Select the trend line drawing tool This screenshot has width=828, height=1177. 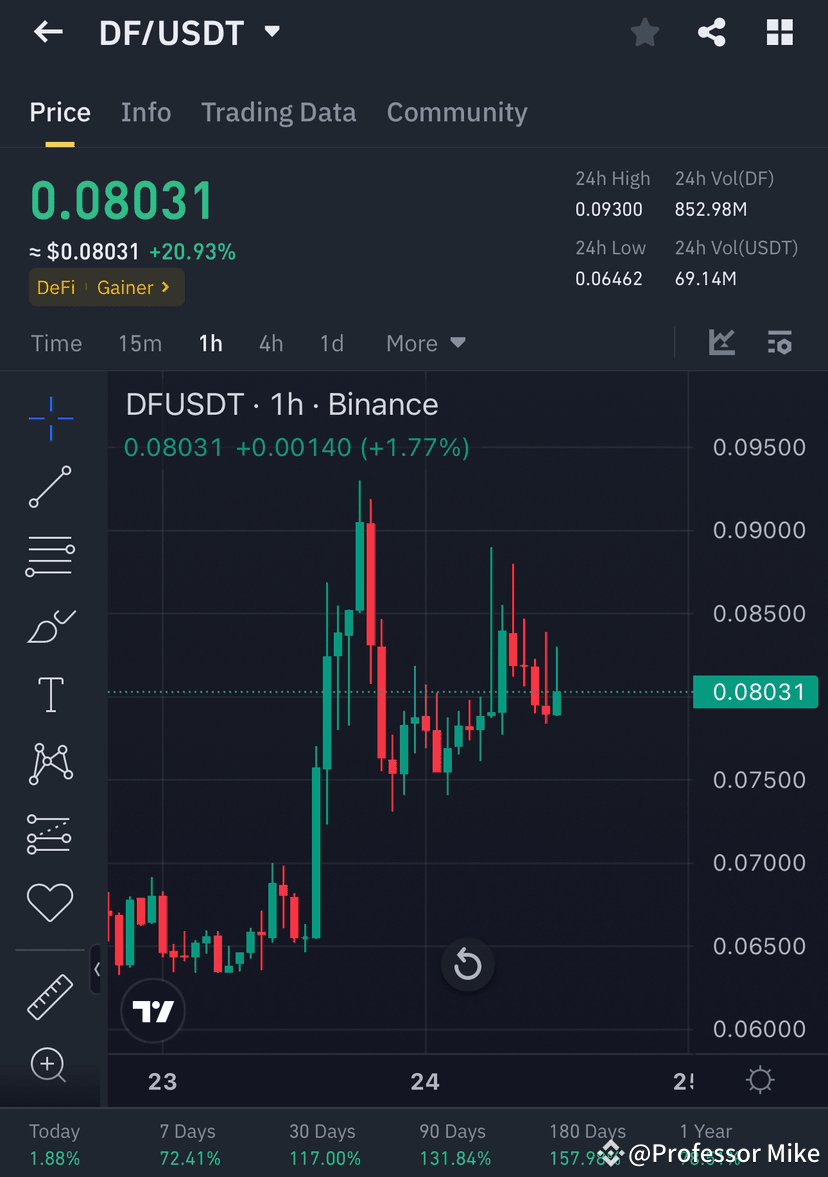point(50,488)
